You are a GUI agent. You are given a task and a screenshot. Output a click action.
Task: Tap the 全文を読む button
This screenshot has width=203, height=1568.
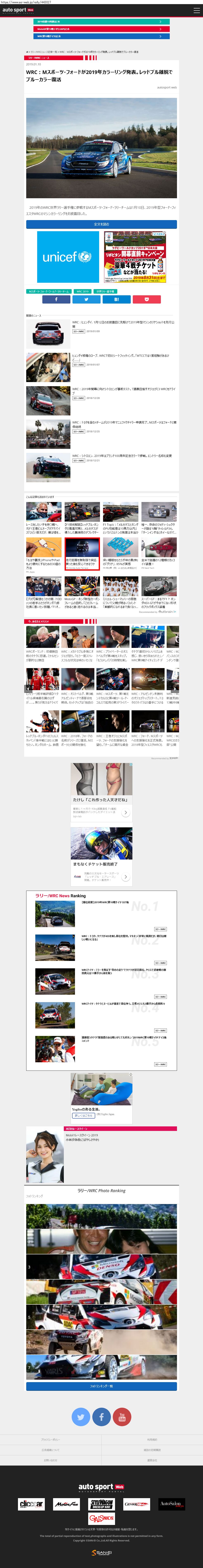coord(101,224)
